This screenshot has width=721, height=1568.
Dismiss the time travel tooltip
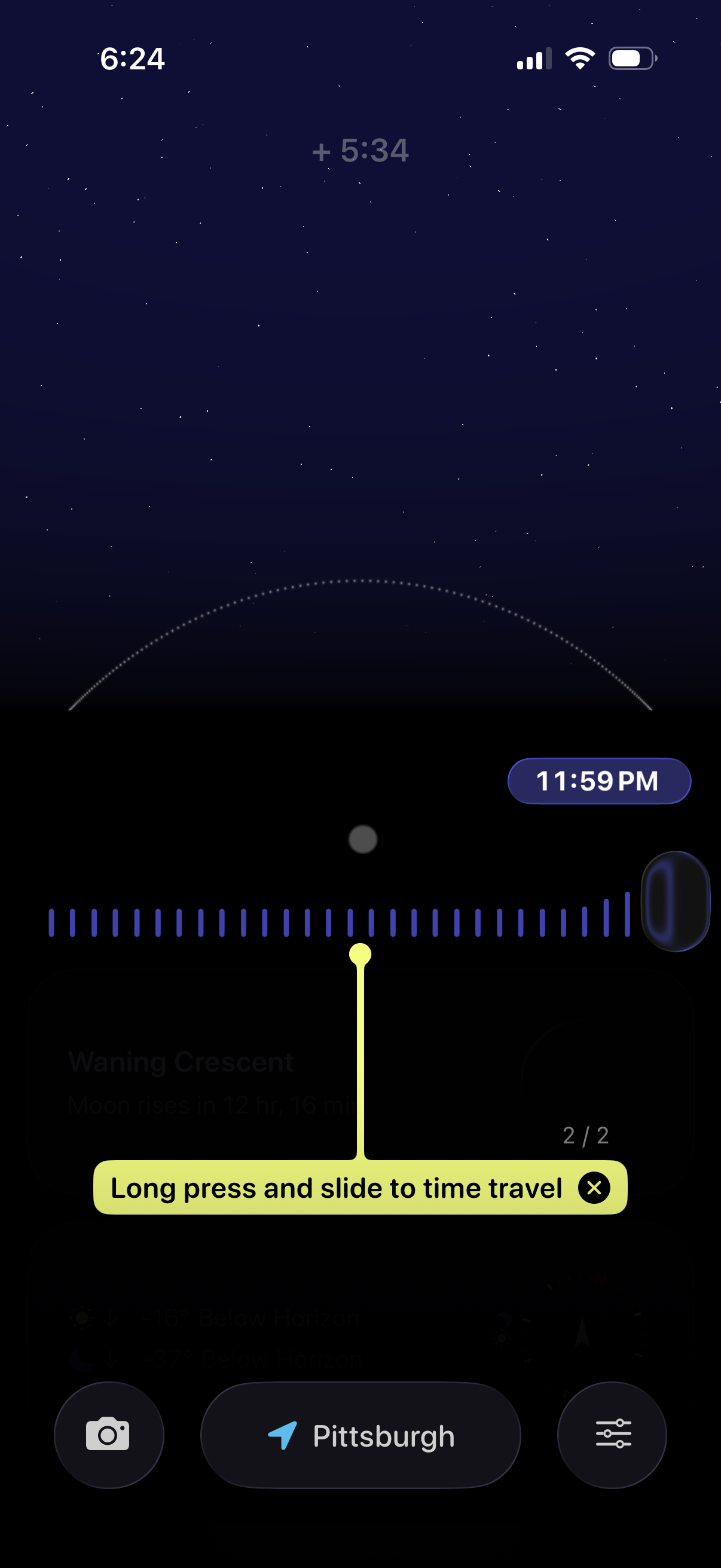(594, 1187)
